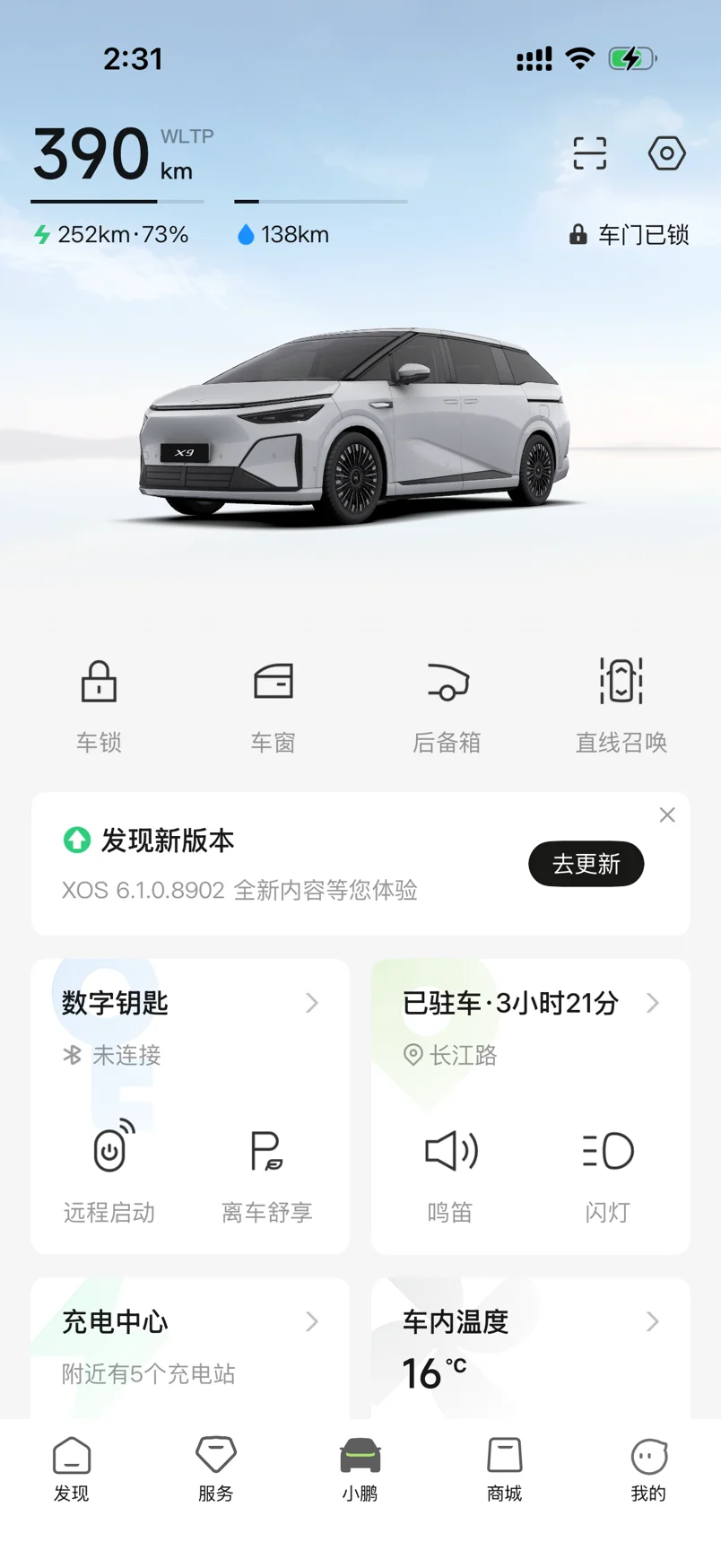The height and width of the screenshot is (1568, 721).
Task: Open the 我的 tab
Action: click(x=648, y=1468)
